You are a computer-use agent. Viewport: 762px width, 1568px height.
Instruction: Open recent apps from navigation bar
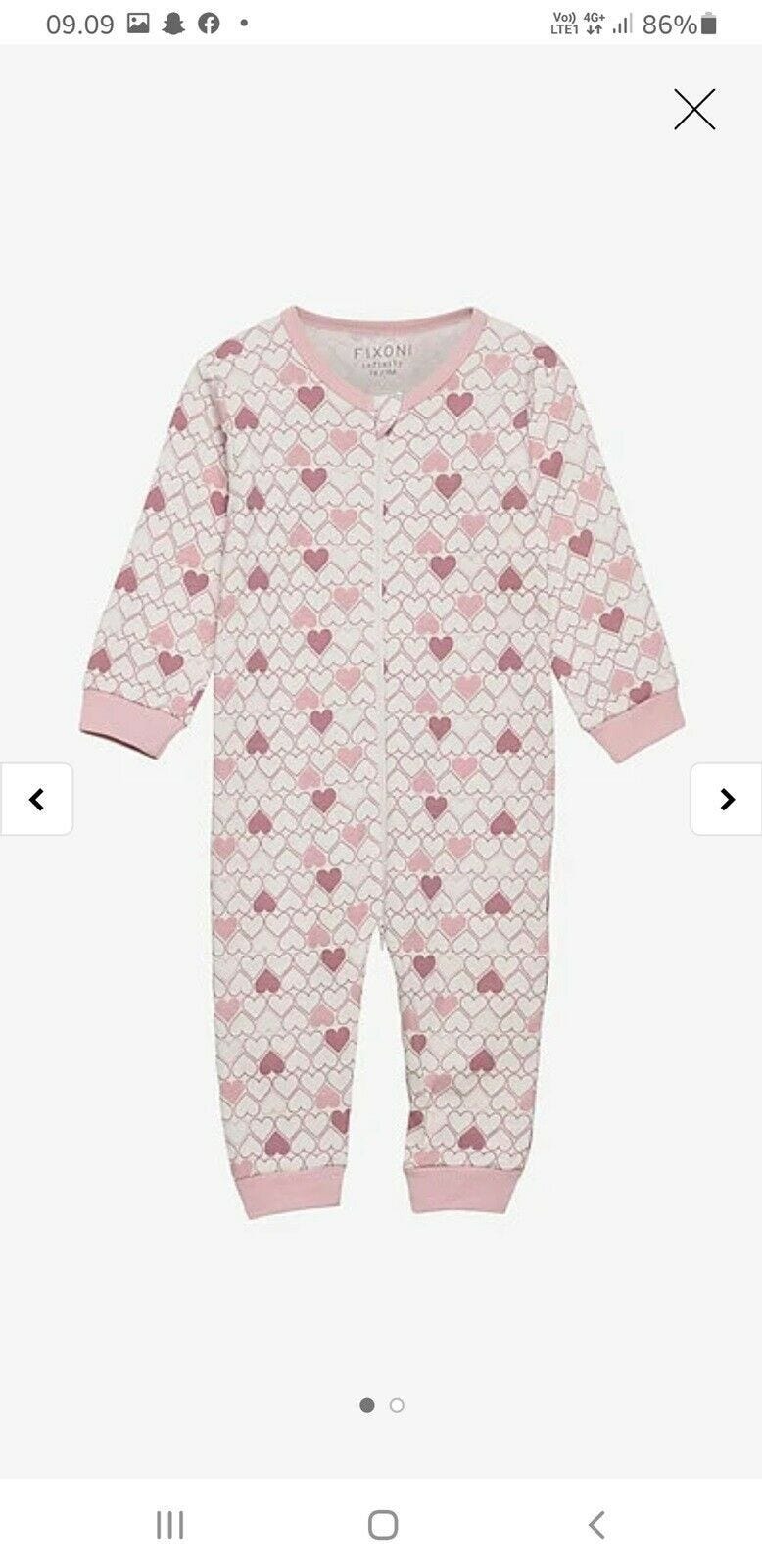pos(169,1524)
